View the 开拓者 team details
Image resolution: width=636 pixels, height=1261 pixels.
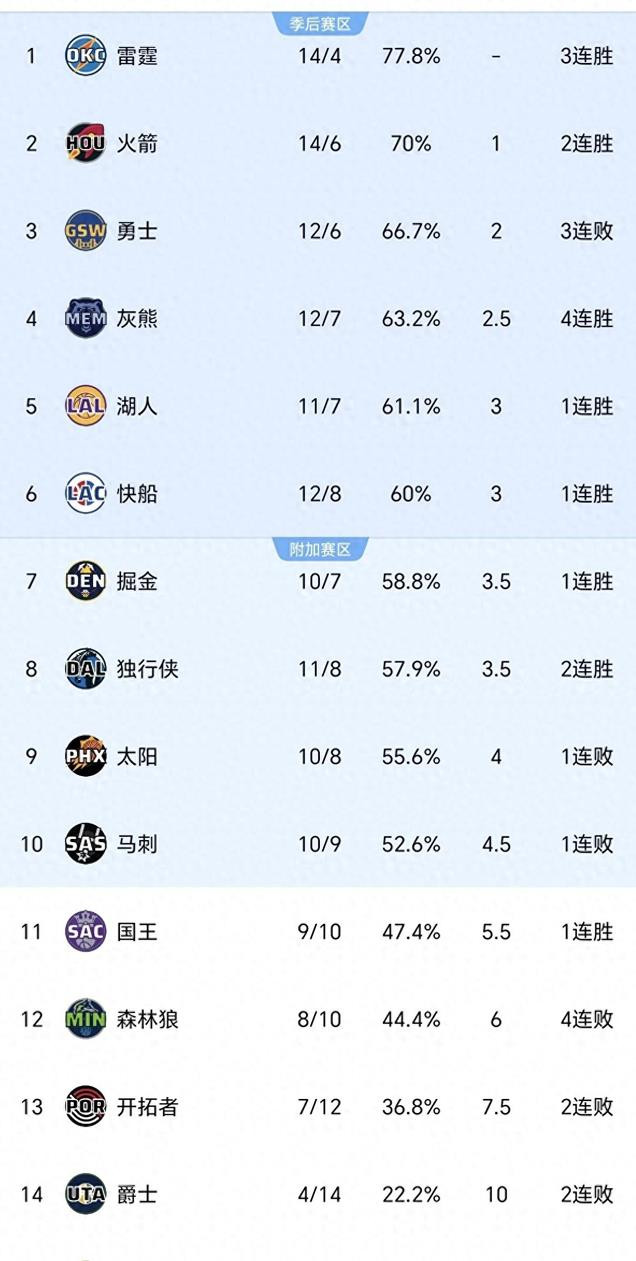point(318,1107)
